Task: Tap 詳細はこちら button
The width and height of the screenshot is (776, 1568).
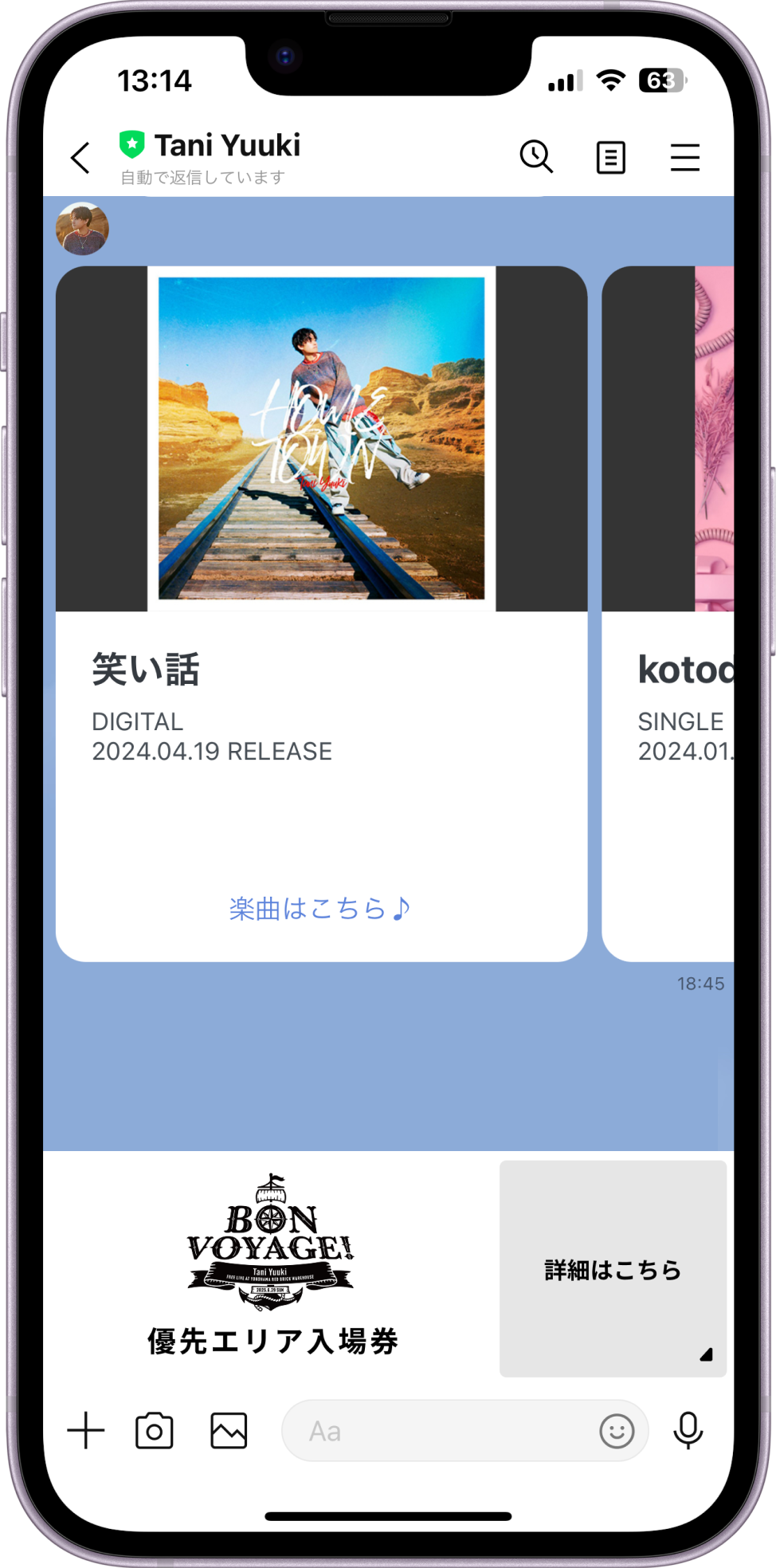Action: coord(612,1269)
